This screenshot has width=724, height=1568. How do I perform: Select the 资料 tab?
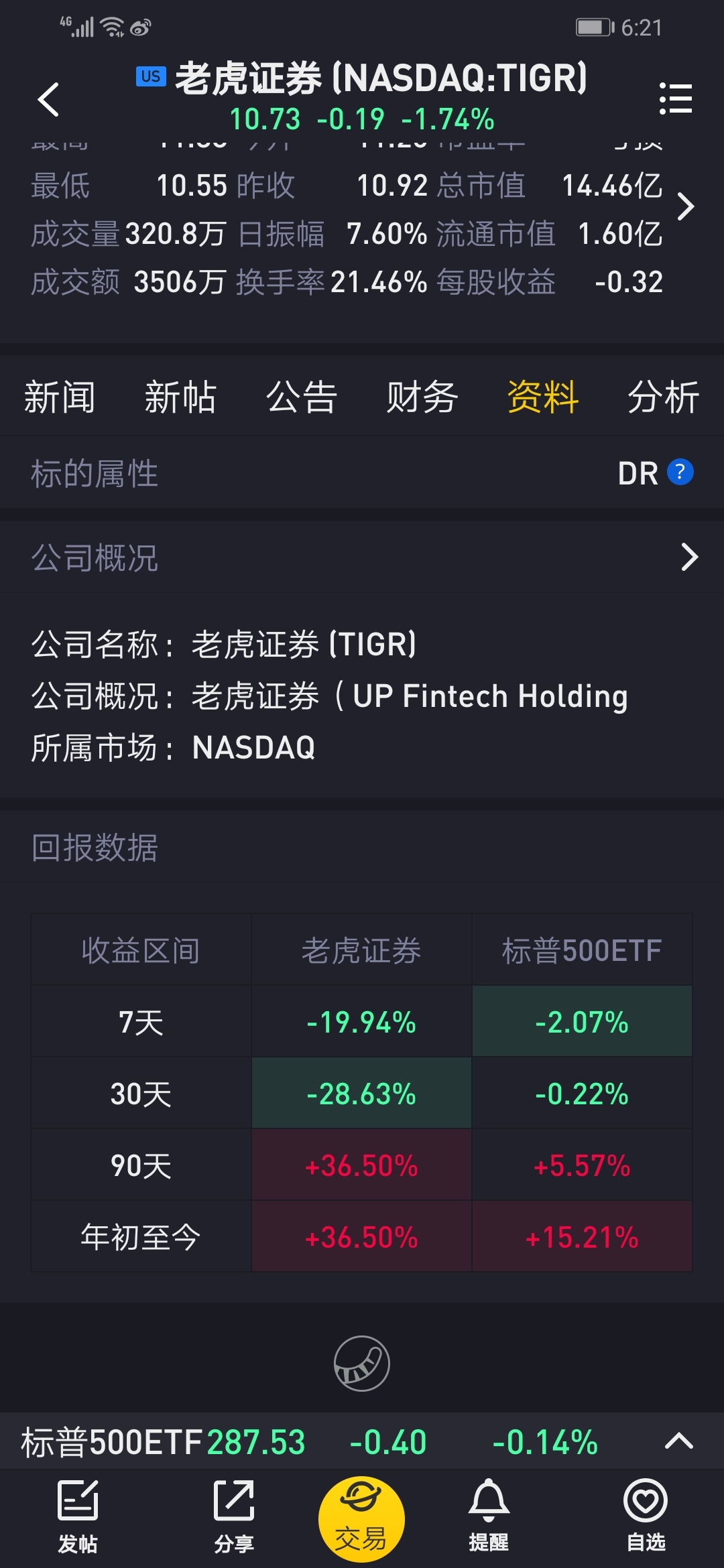tap(542, 397)
